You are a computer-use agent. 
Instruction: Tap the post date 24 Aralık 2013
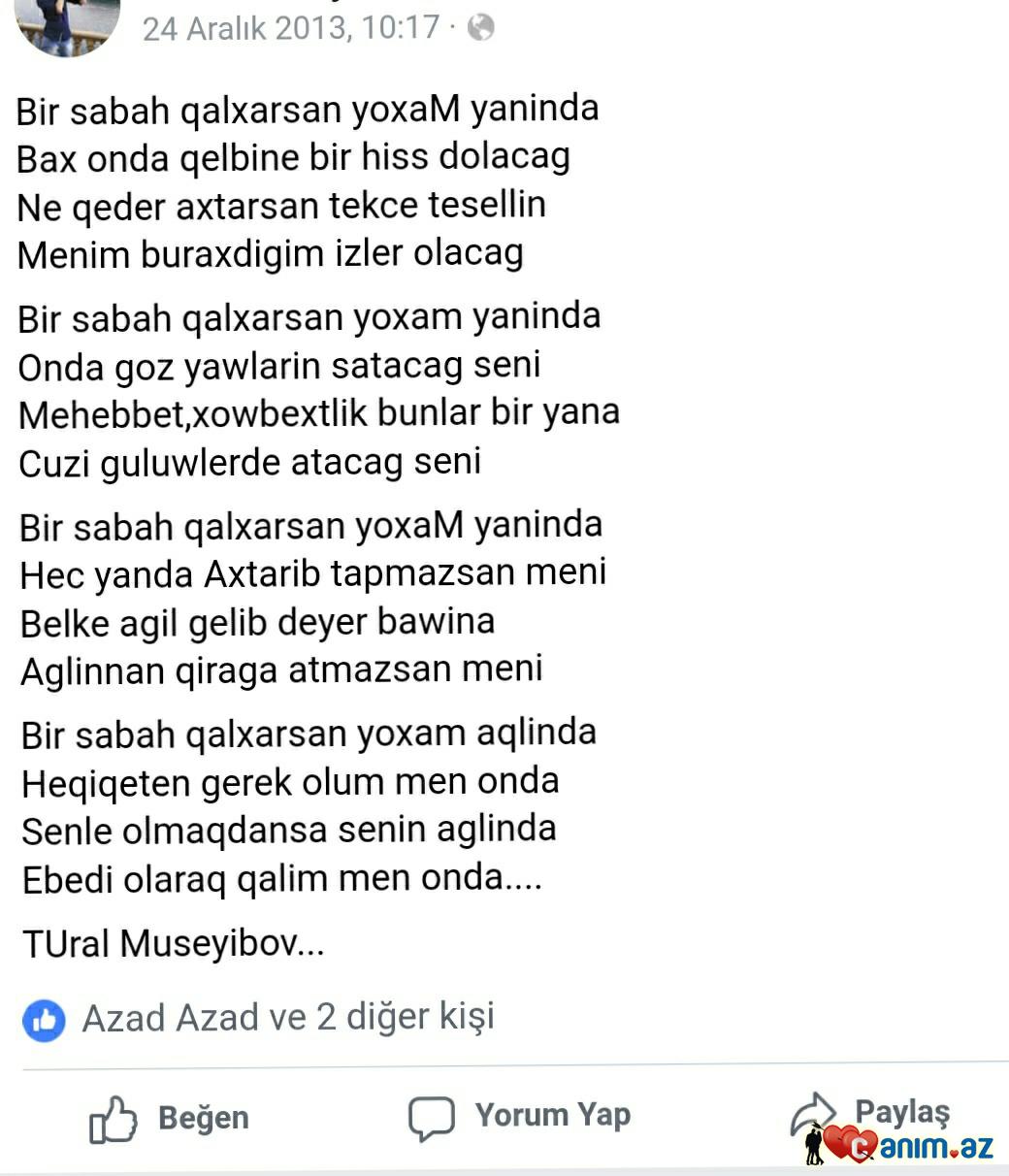point(291,27)
